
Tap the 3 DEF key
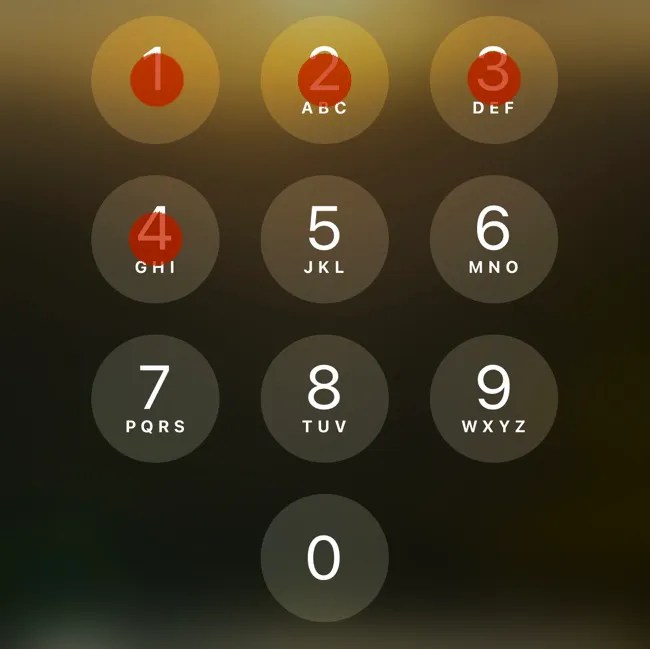(493, 80)
